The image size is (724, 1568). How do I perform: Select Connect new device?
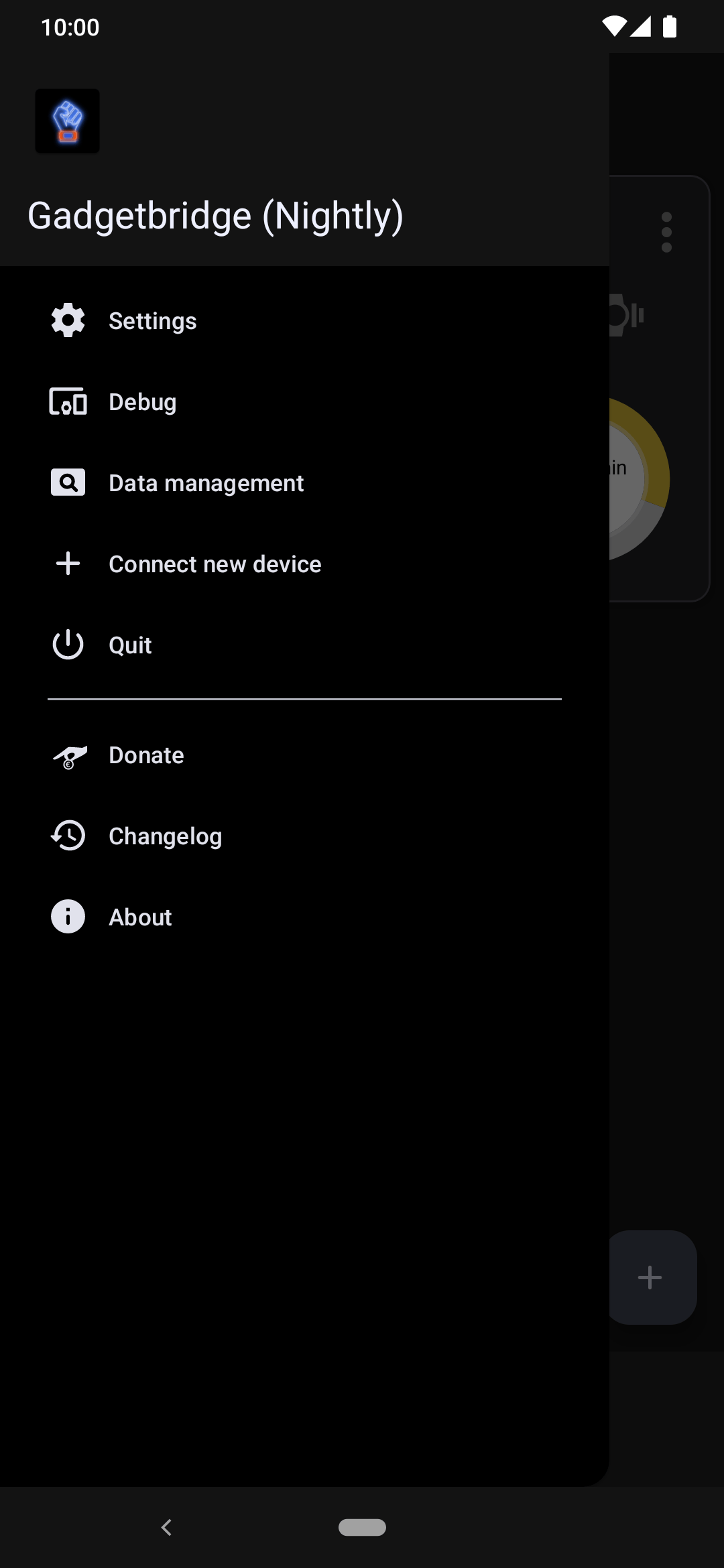(304, 564)
